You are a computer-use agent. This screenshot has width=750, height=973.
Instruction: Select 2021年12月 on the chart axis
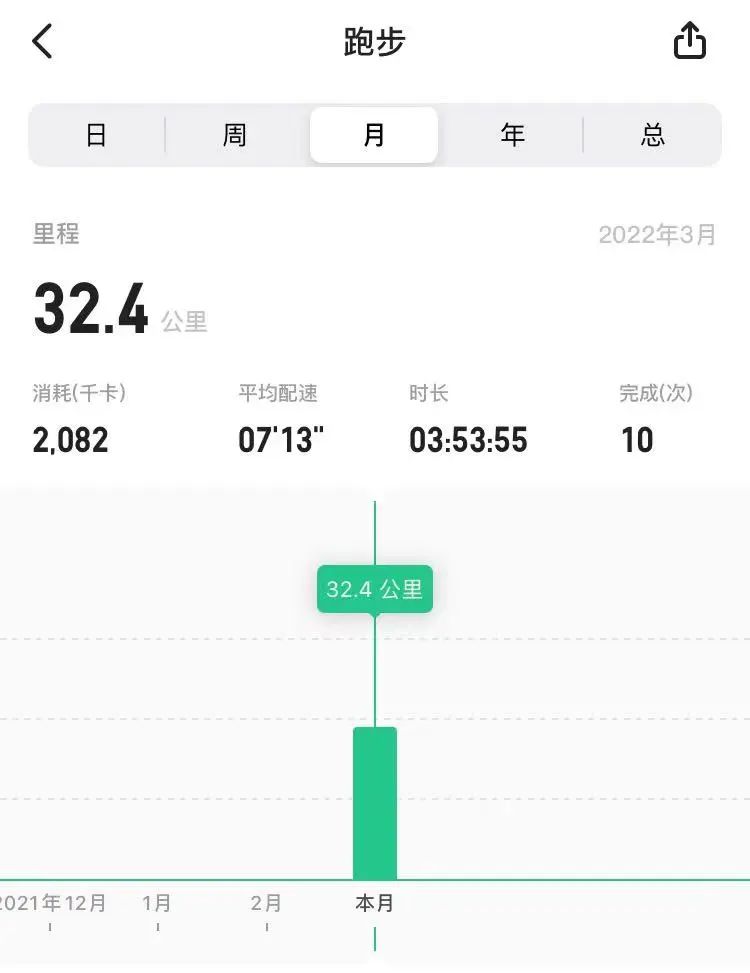pyautogui.click(x=52, y=903)
